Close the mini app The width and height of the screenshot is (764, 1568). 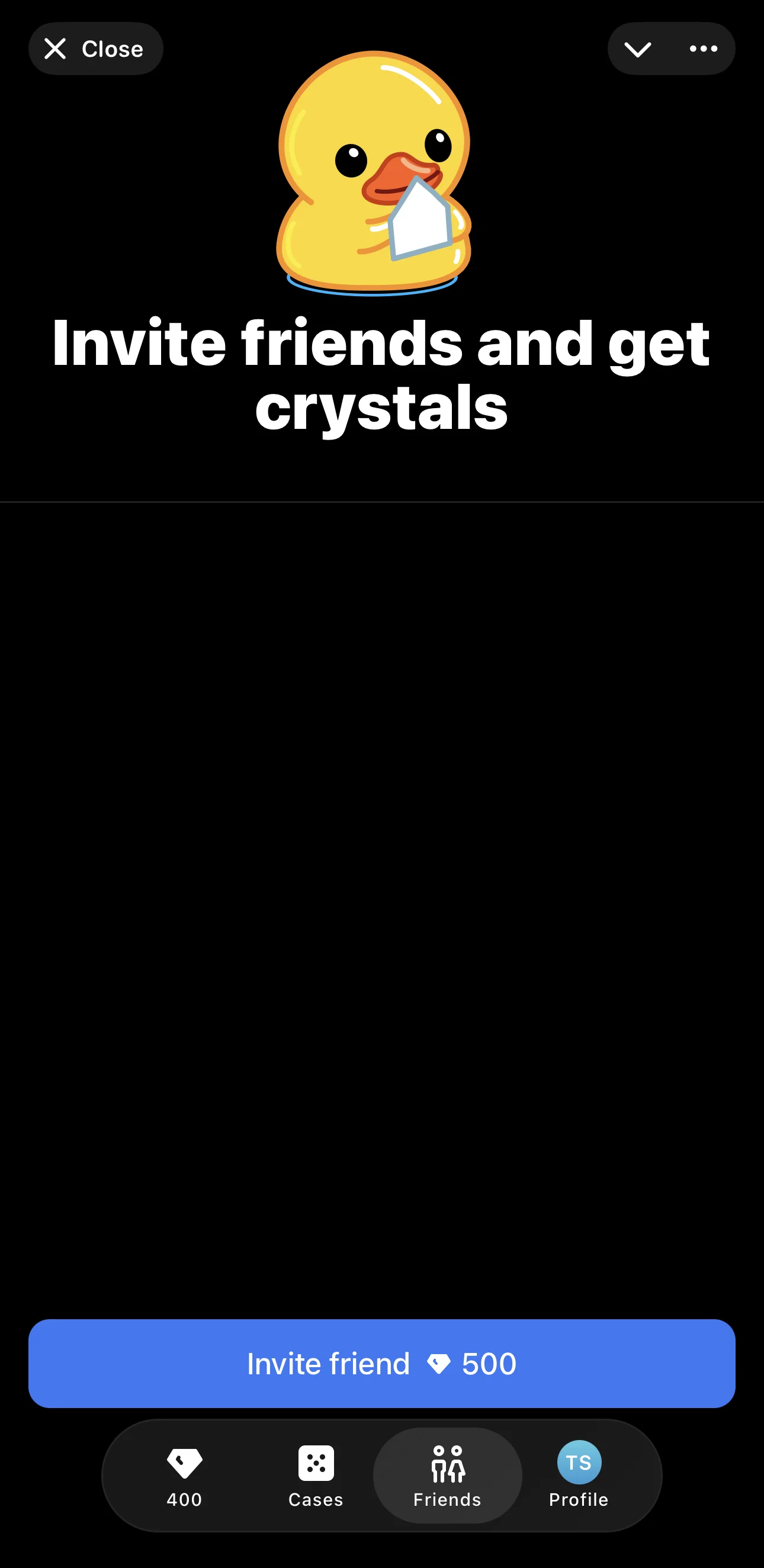point(95,49)
